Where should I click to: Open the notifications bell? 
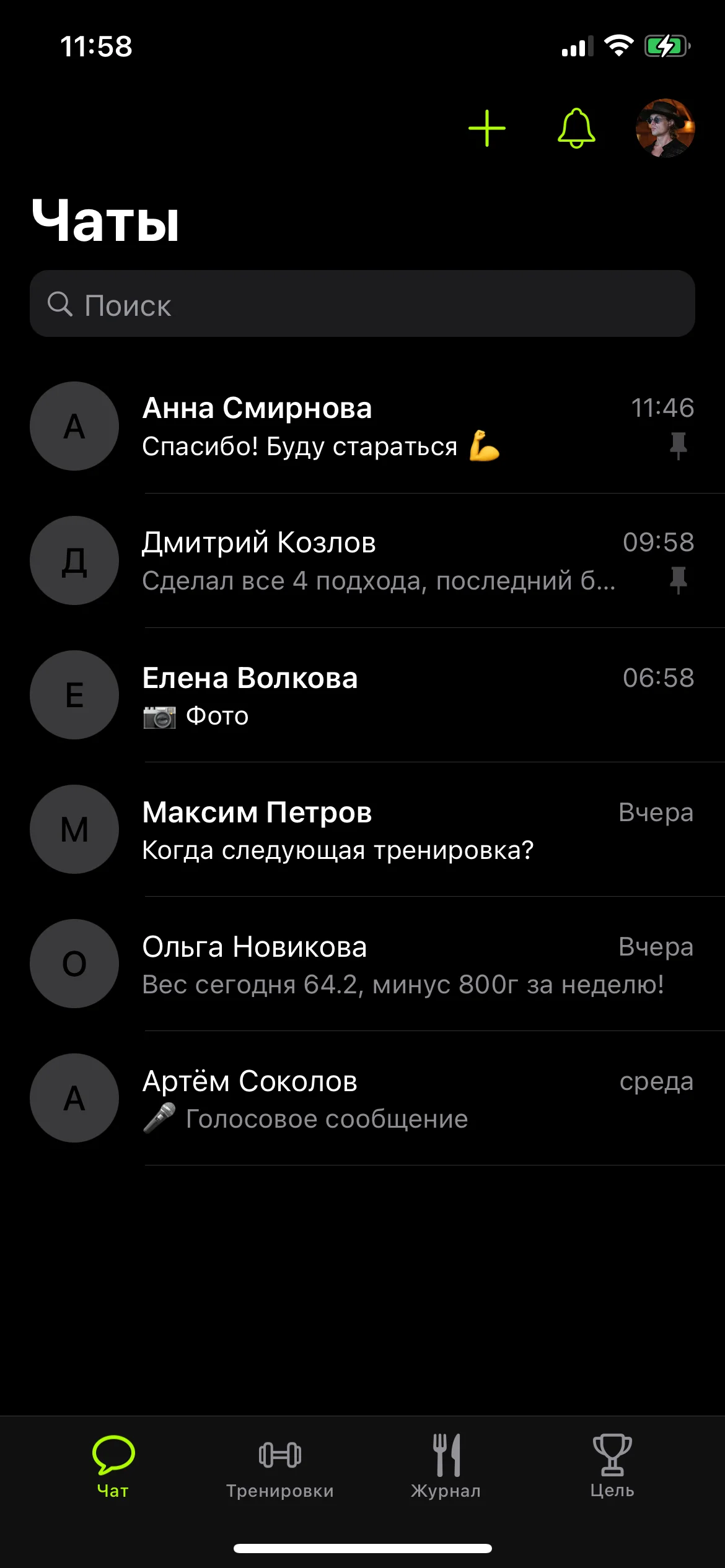[576, 128]
